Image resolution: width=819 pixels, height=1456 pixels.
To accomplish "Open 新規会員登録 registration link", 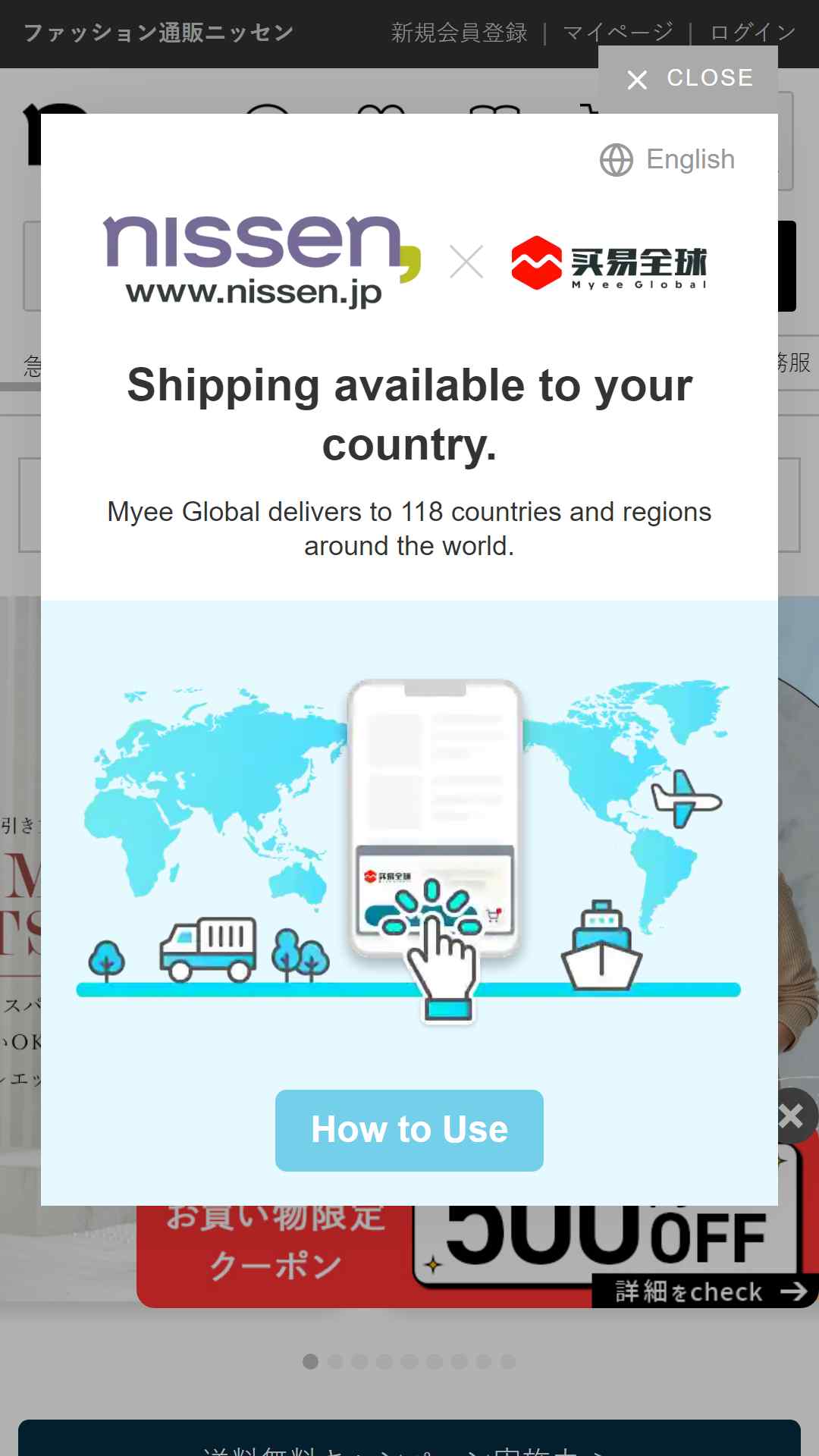I will (459, 33).
